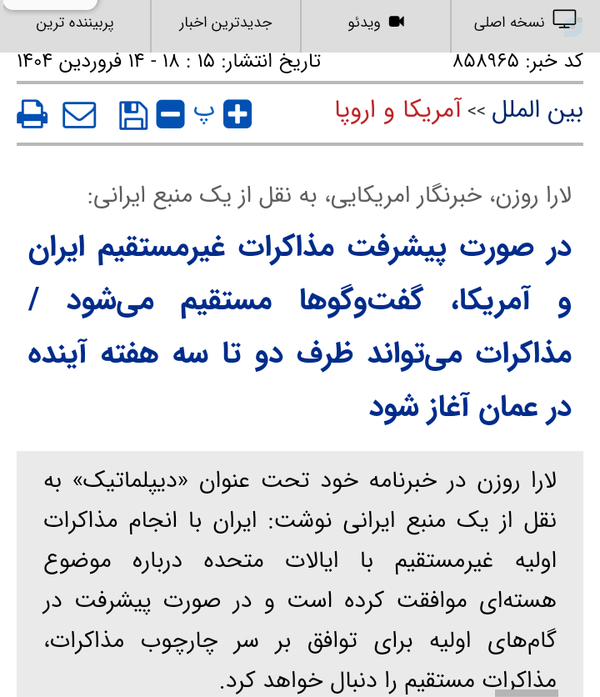Viewport: 600px width, 697px height.
Task: Email this article via the envelope icon
Action: [x=79, y=115]
